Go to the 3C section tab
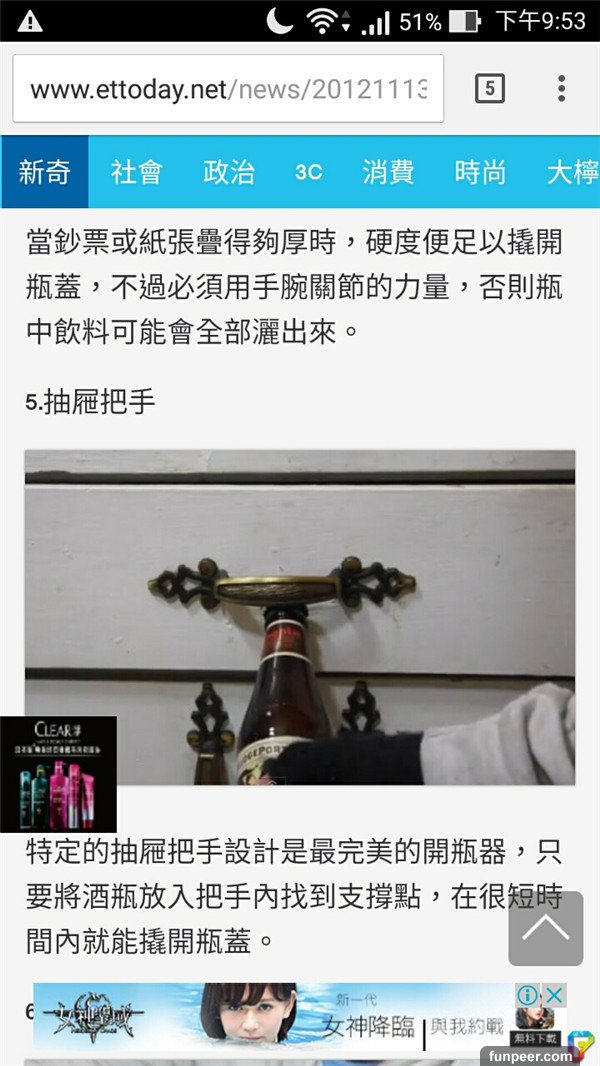This screenshot has height=1066, width=600. 309,172
